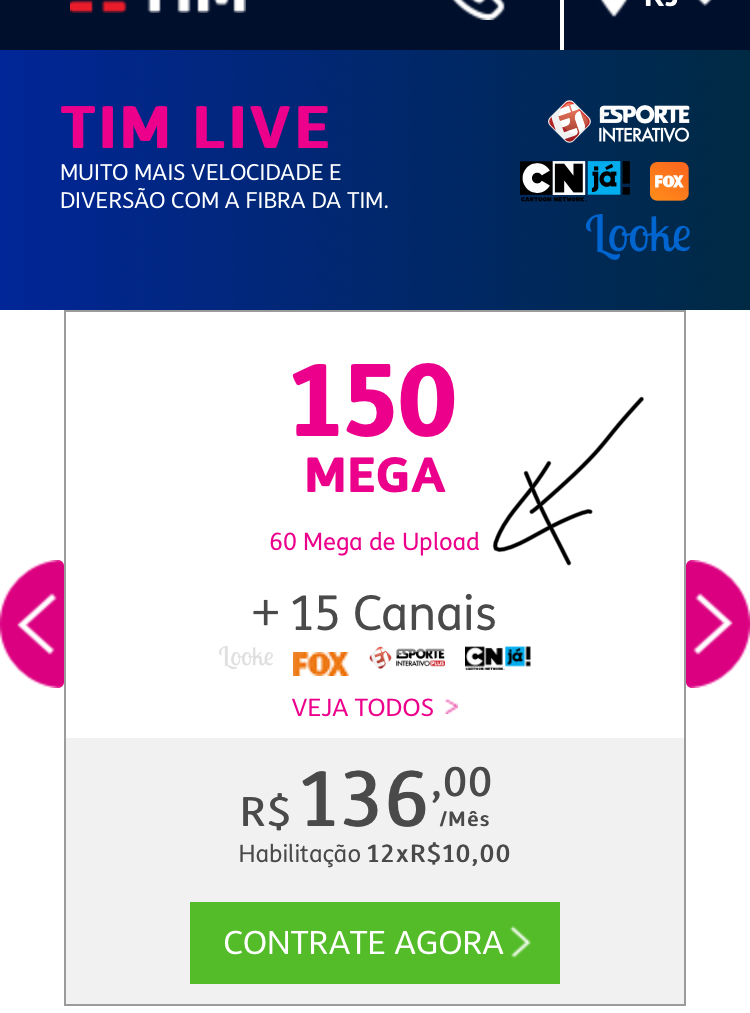750x1013 pixels.
Task: Open the VEJA TODOS channels link
Action: click(x=375, y=707)
